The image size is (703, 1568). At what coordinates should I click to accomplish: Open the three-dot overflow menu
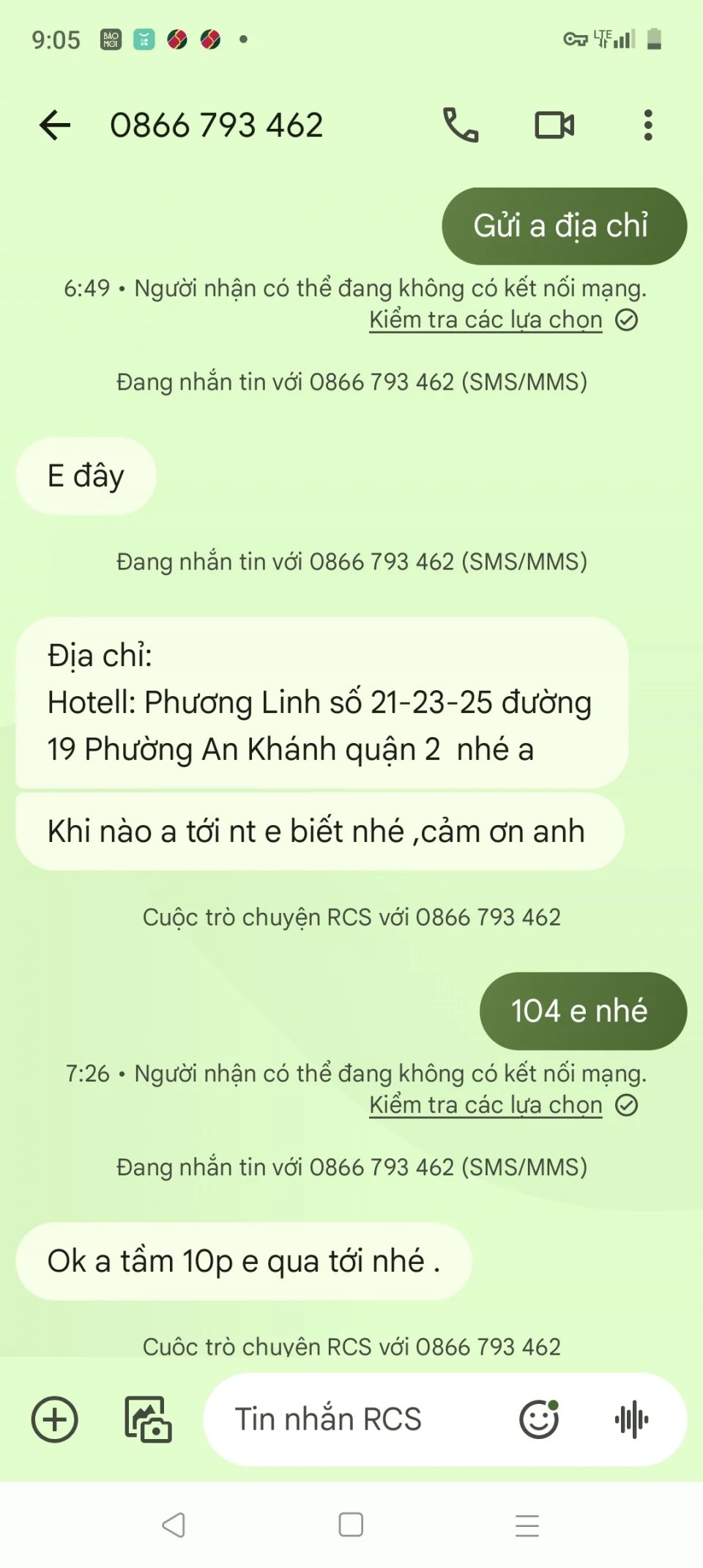pyautogui.click(x=648, y=125)
